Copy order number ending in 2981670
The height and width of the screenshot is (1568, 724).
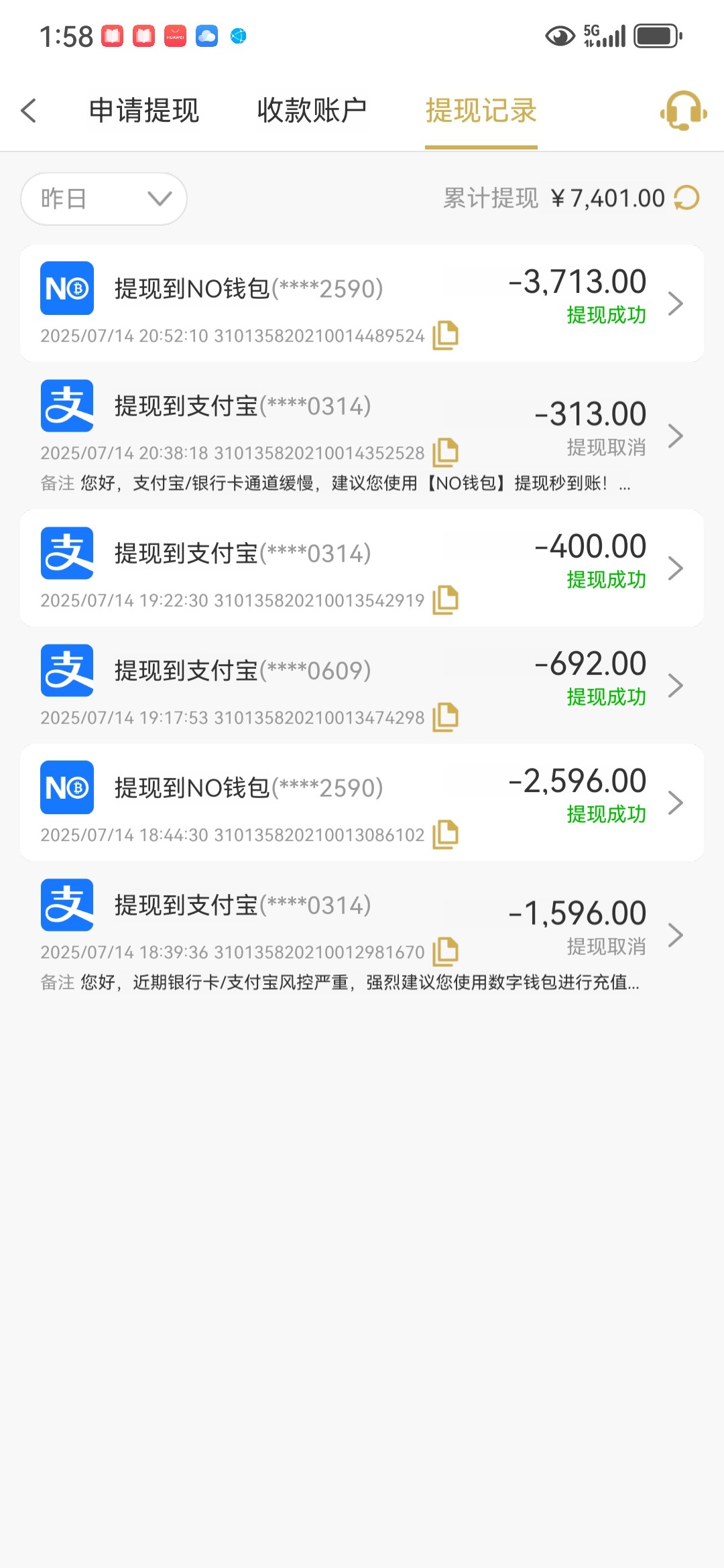(x=445, y=952)
